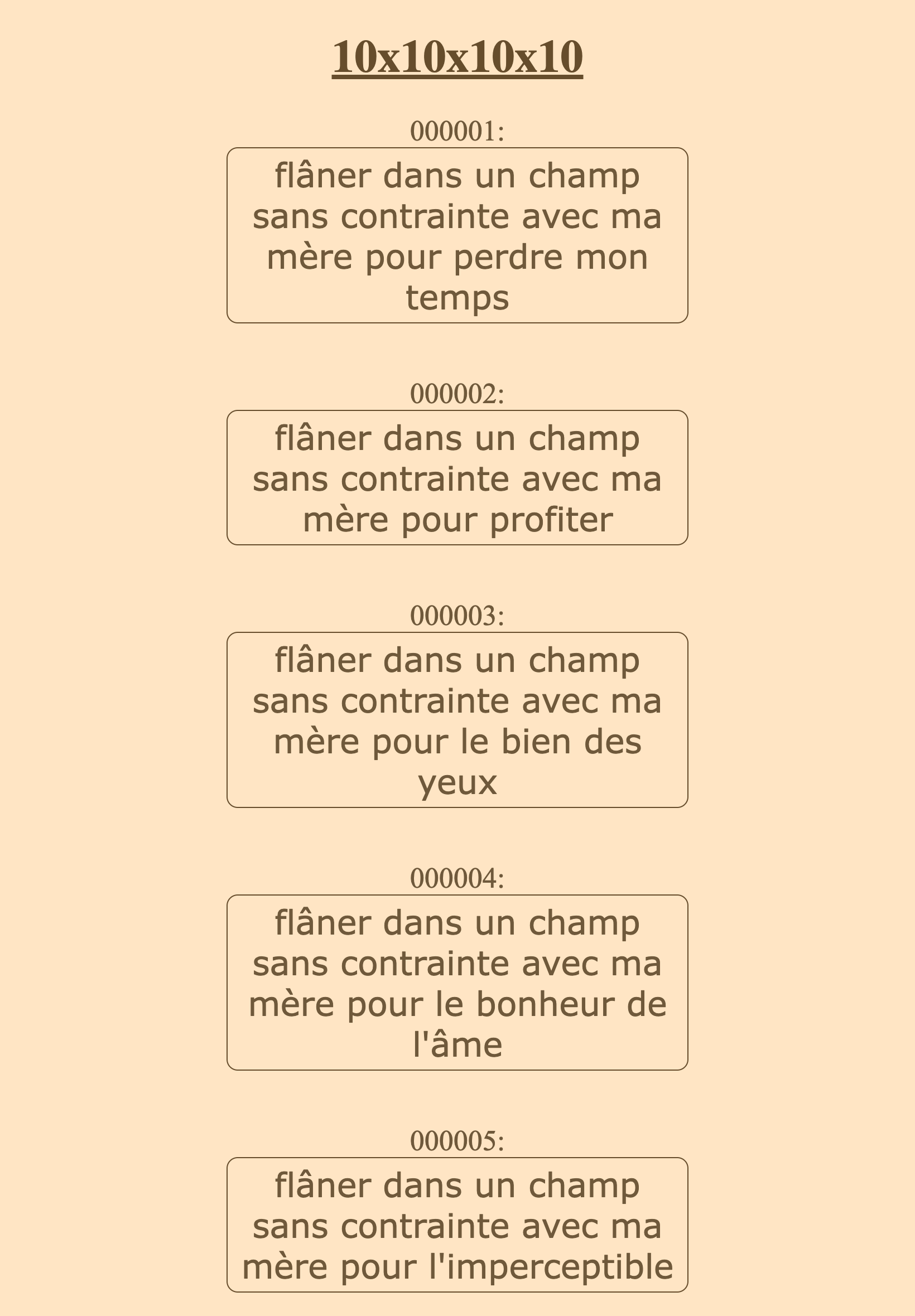Viewport: 915px width, 1316px height.
Task: Open the underlined 10x10x10x10 title link
Action: 457,57
